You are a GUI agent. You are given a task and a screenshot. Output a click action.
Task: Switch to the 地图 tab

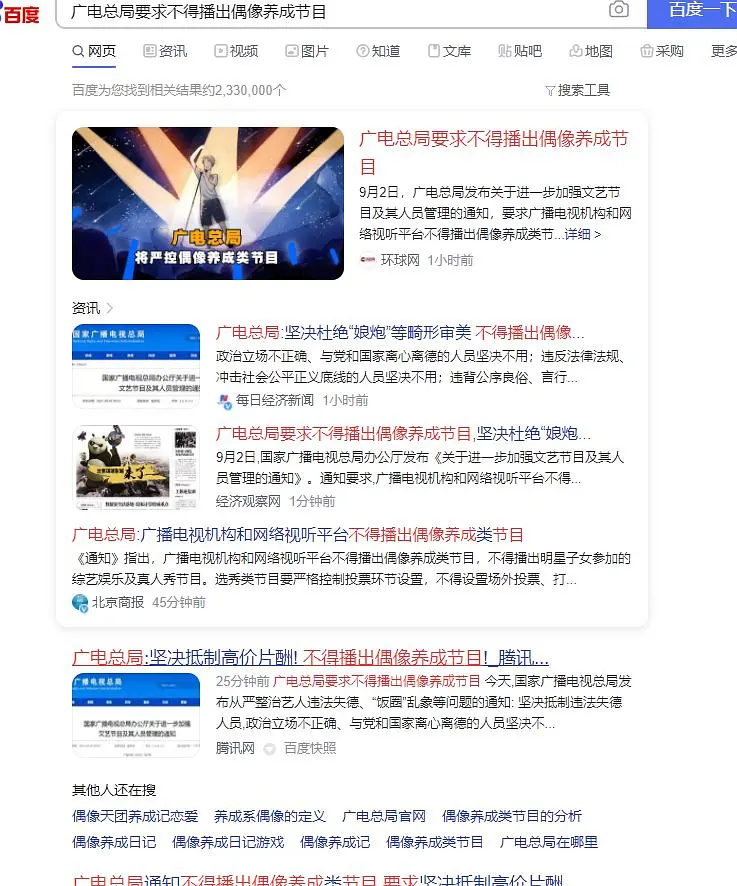point(591,51)
